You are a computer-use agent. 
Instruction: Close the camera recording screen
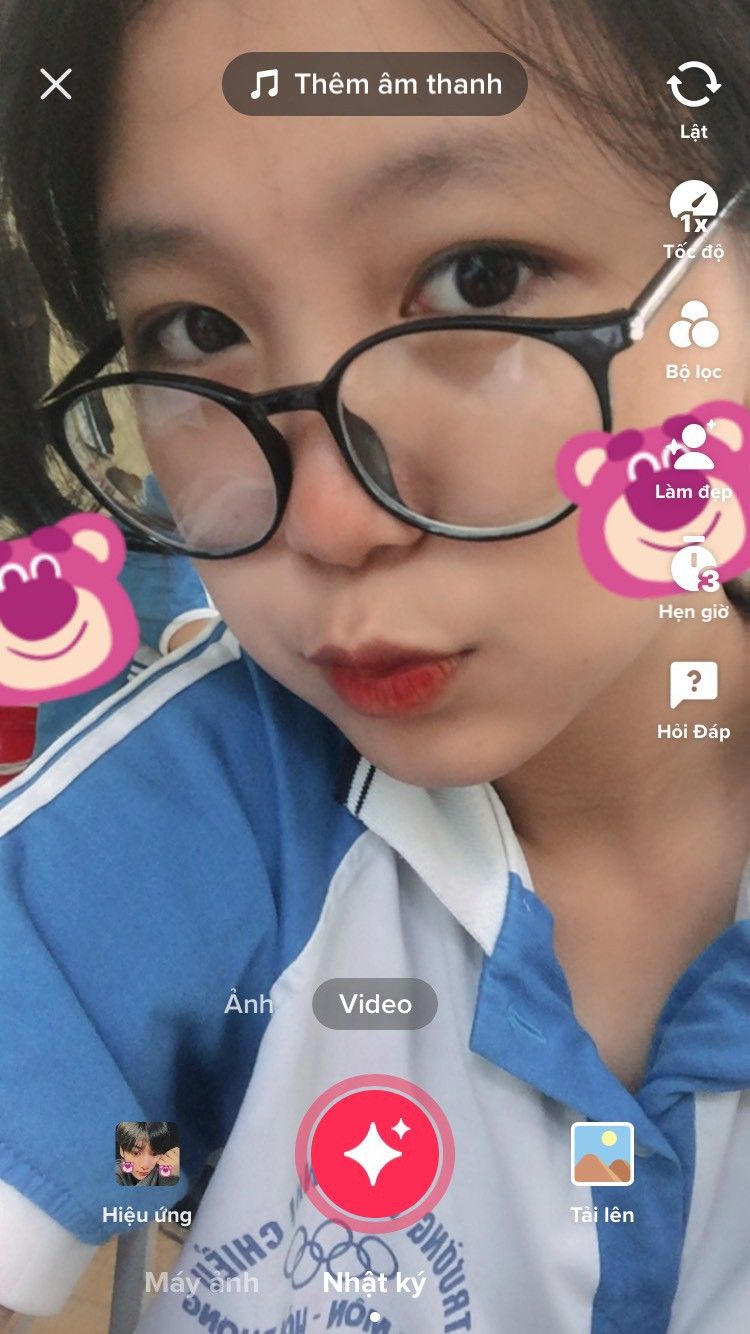coord(56,84)
